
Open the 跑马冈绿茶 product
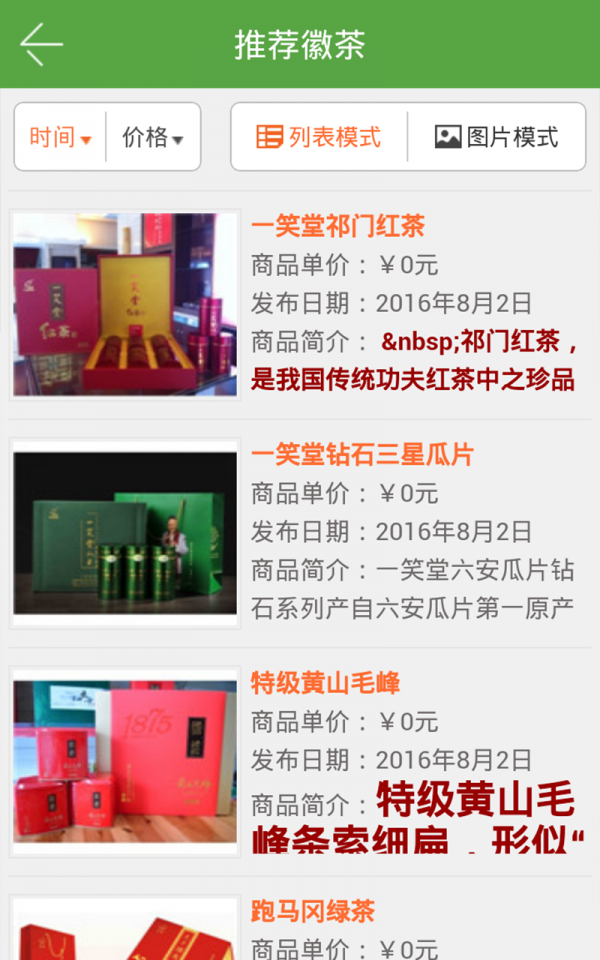[312, 912]
